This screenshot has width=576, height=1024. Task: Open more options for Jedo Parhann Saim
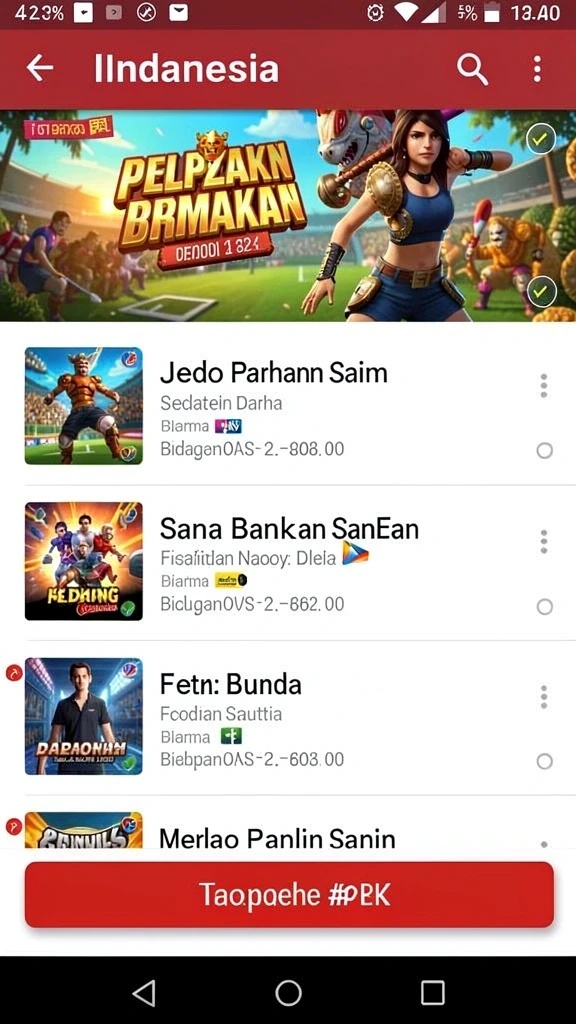543,386
